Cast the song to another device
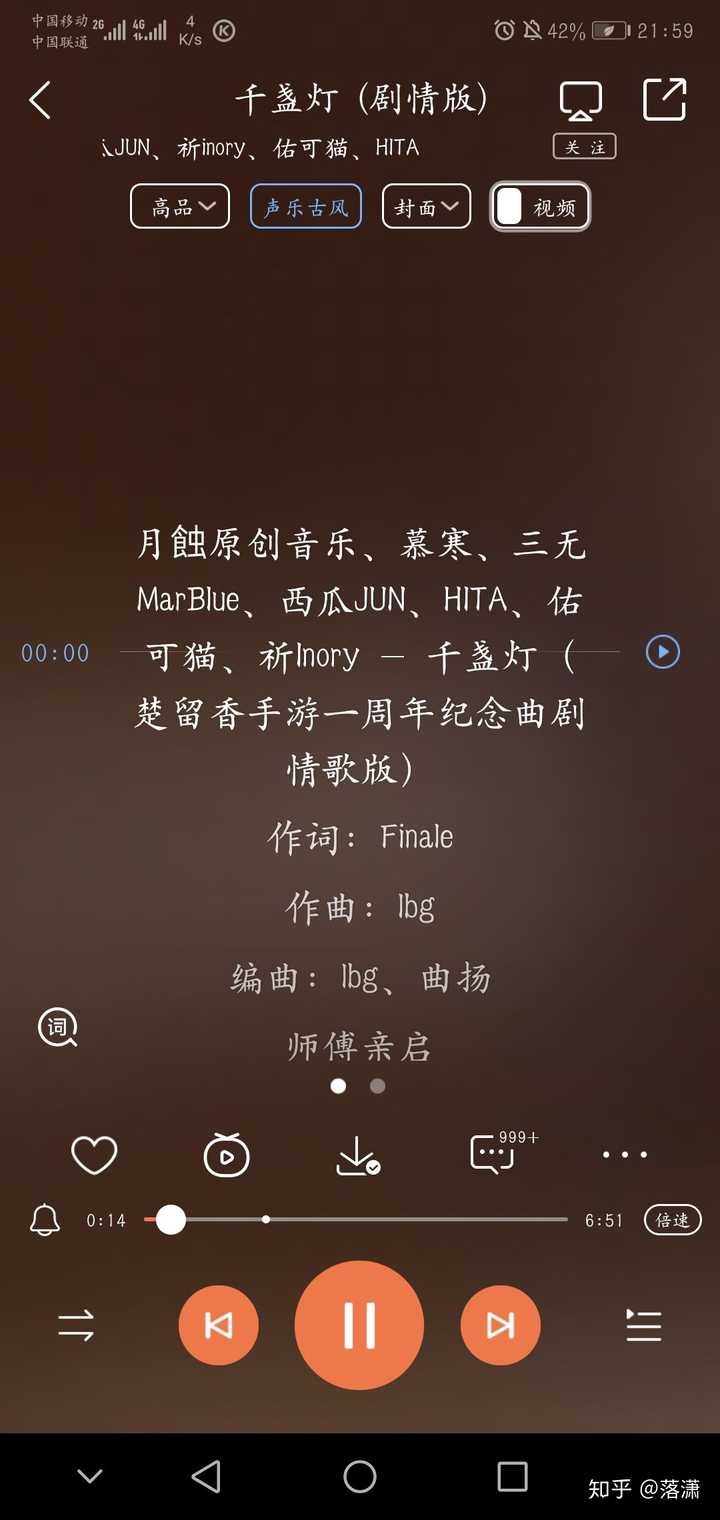Viewport: 720px width, 1520px height. point(580,101)
